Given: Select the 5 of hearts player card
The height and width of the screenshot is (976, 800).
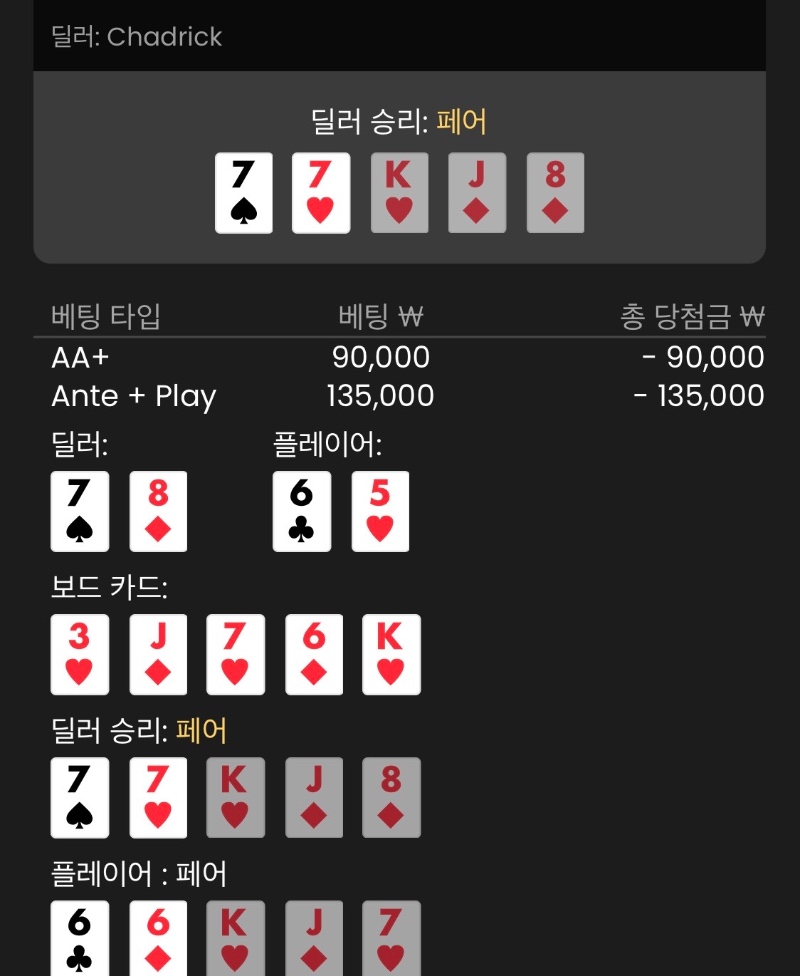Looking at the screenshot, I should pyautogui.click(x=379, y=511).
